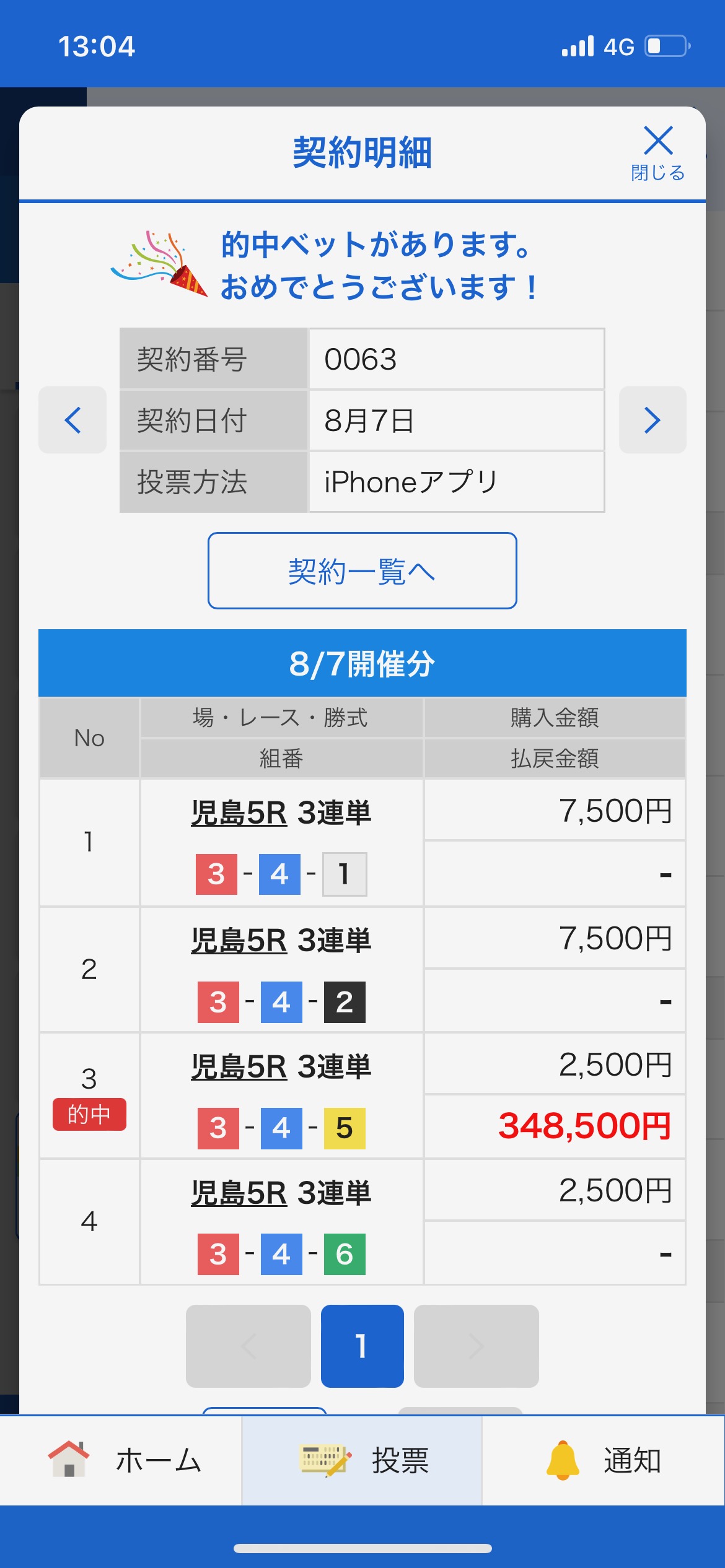This screenshot has width=725, height=1568.
Task: Go to the next contract with right arrow
Action: point(652,420)
